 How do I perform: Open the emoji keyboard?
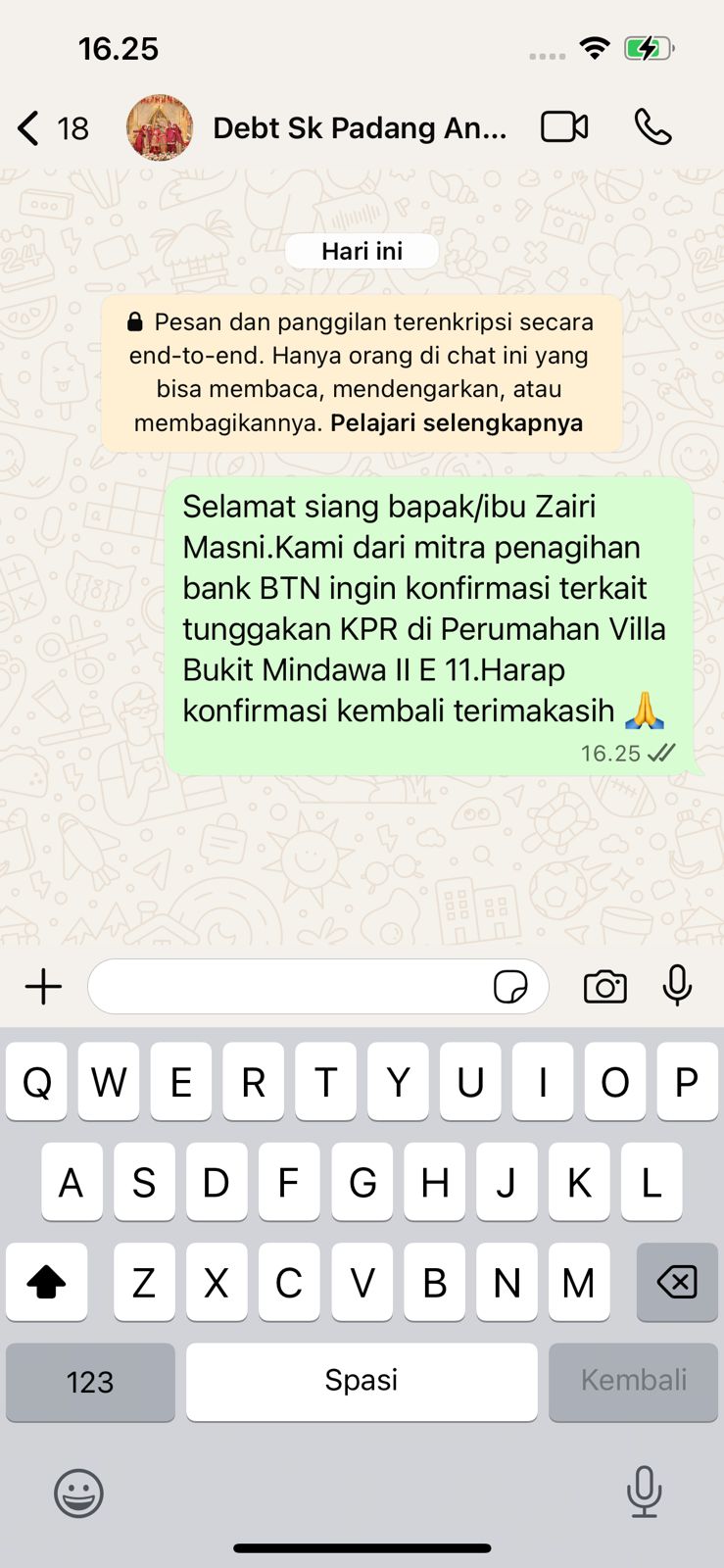coord(78,1494)
